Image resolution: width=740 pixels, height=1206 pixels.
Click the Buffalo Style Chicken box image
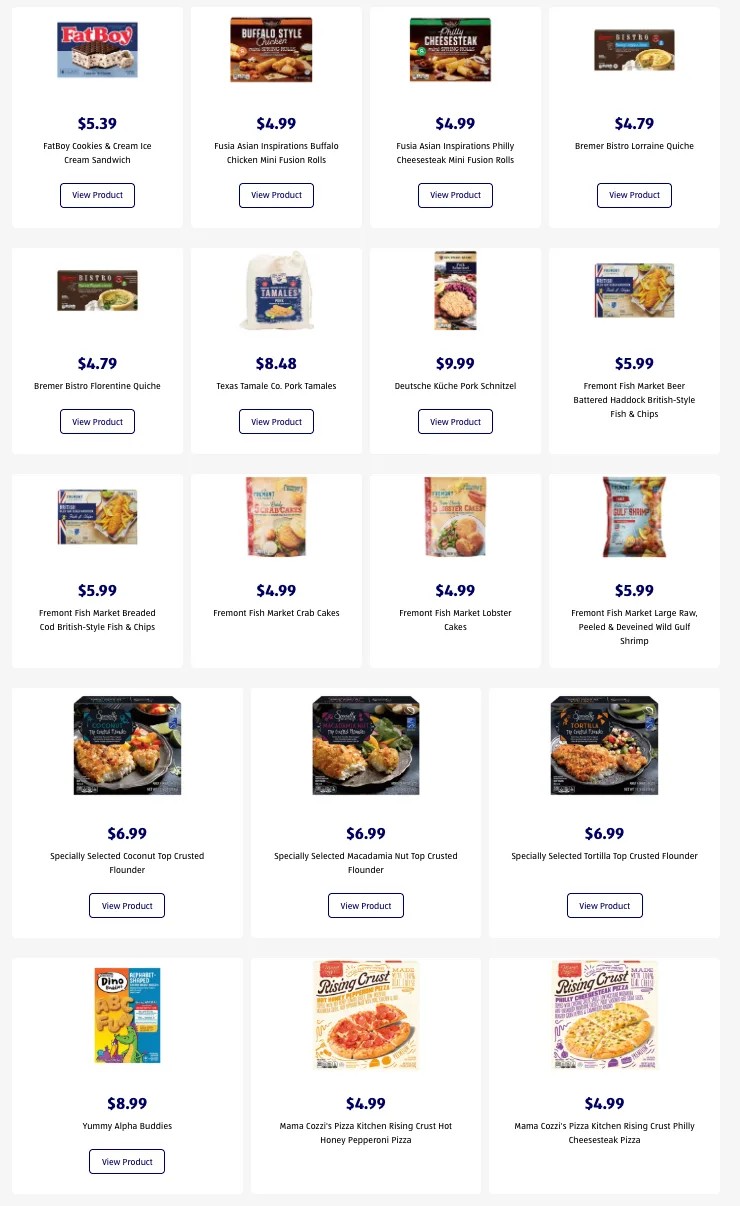(276, 49)
